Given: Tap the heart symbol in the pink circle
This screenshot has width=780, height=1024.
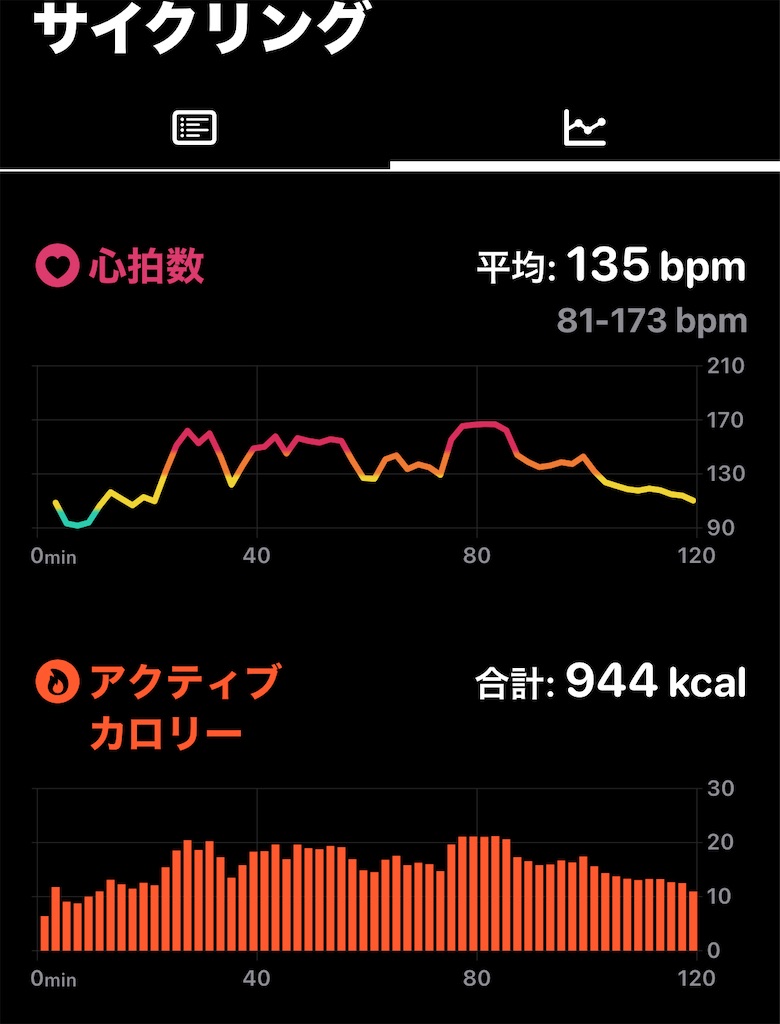Looking at the screenshot, I should [57, 266].
